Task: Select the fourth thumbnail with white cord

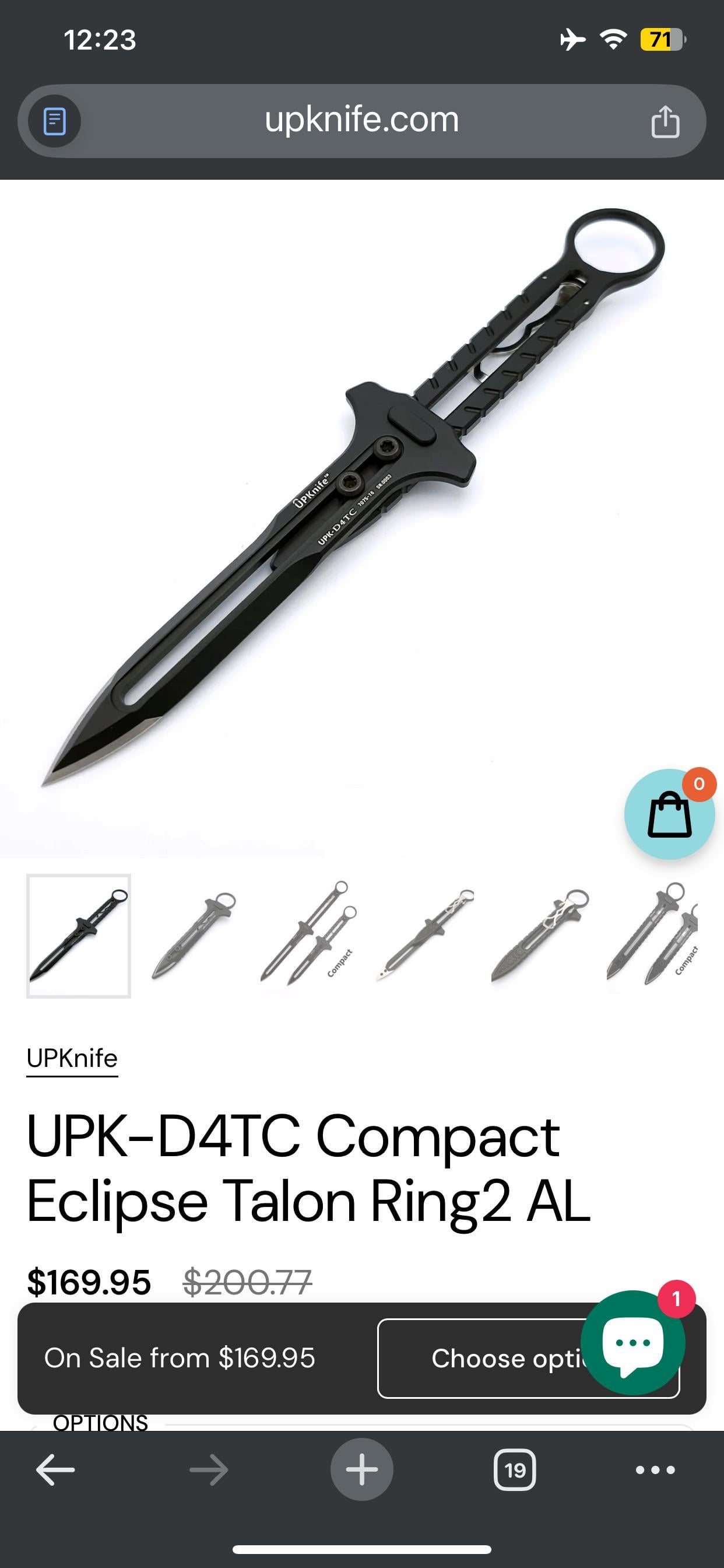Action: 425,936
